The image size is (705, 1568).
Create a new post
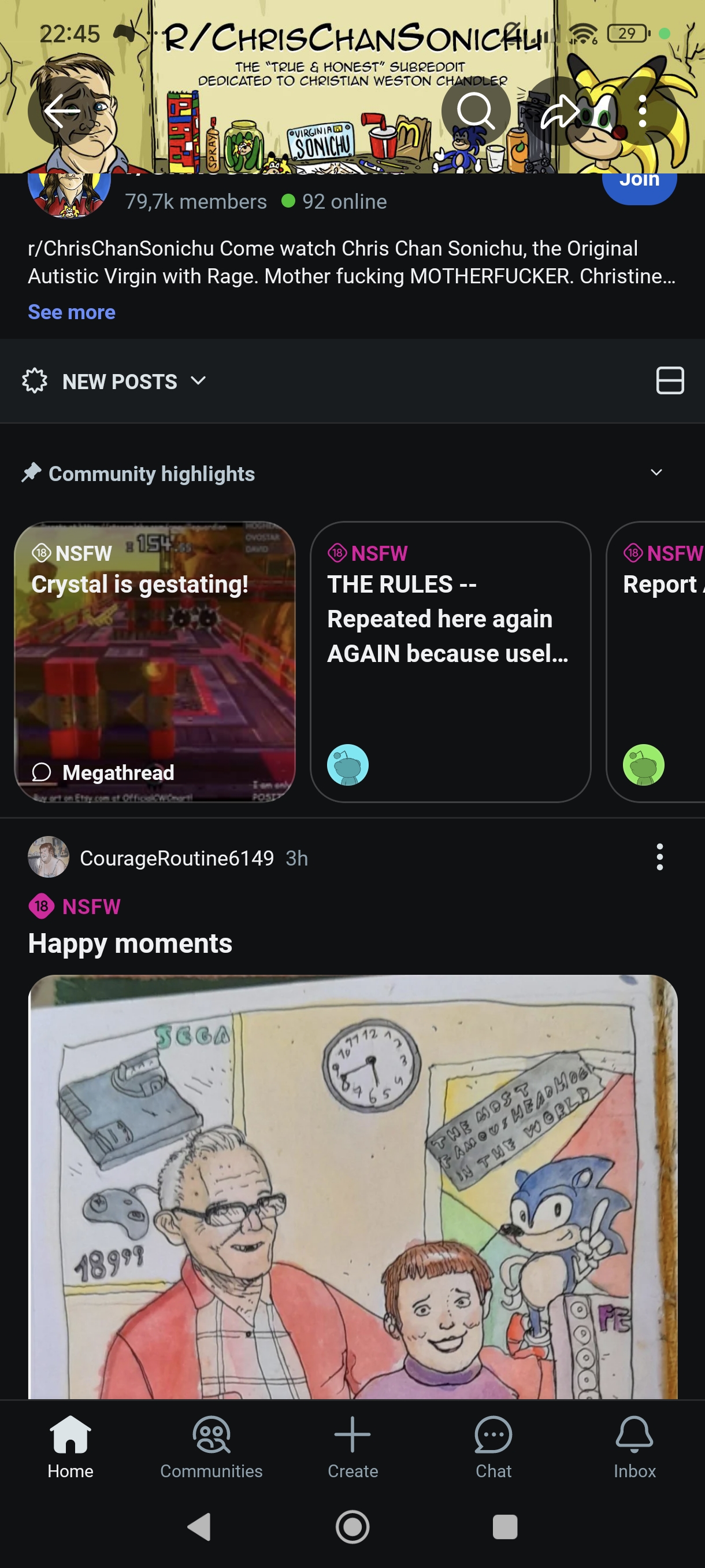(353, 1447)
